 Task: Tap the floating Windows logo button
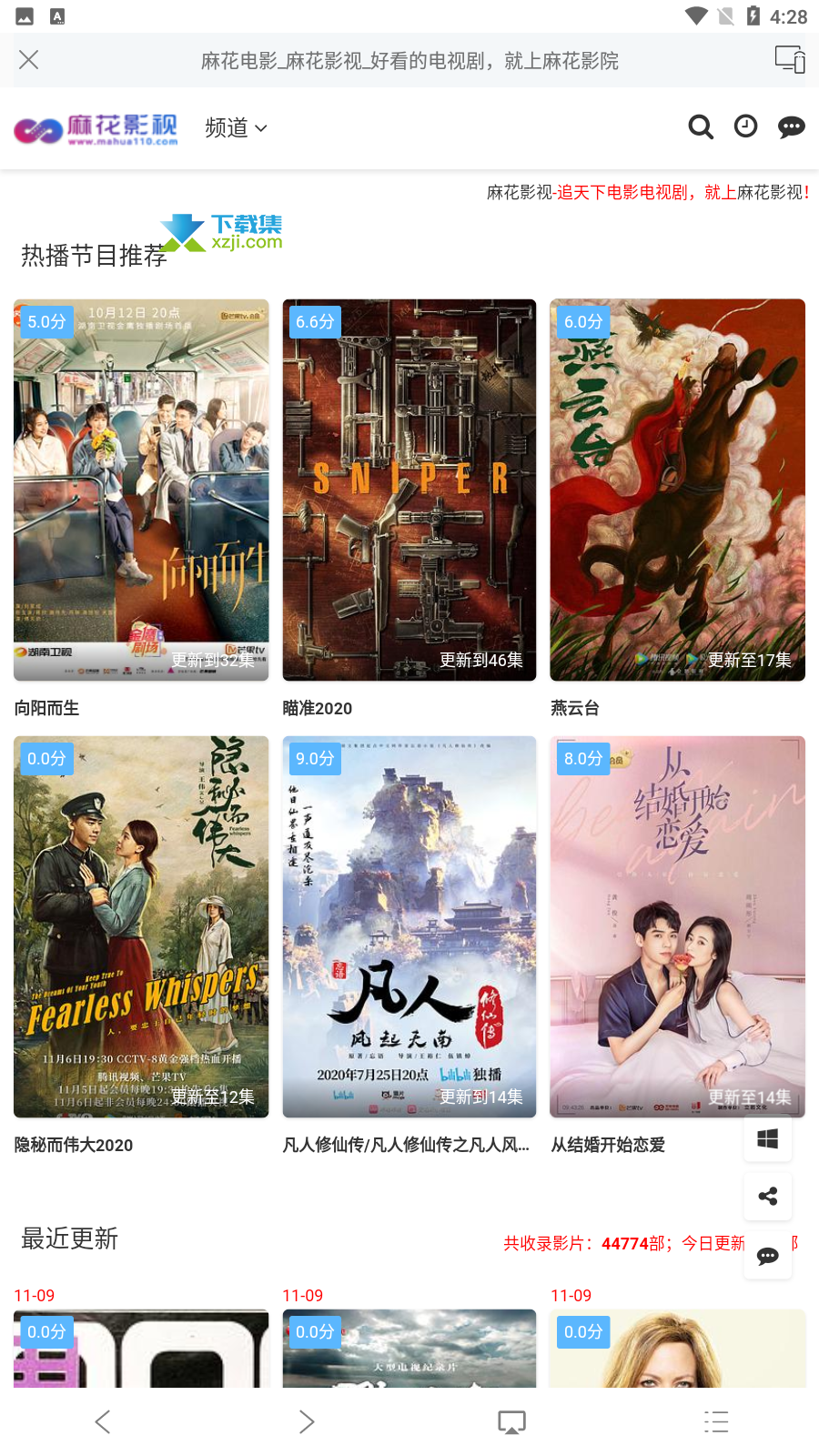[768, 1138]
